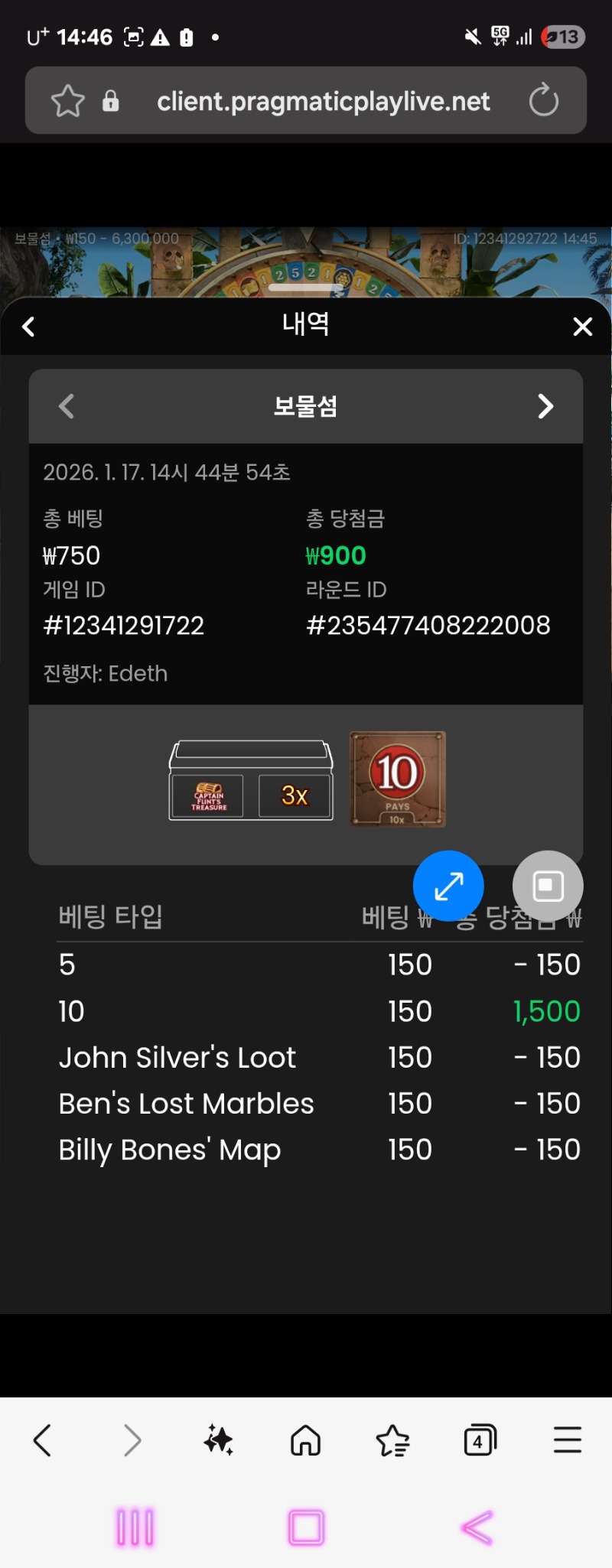Tap the system home button
The height and width of the screenshot is (1568, 612).
click(x=306, y=1527)
